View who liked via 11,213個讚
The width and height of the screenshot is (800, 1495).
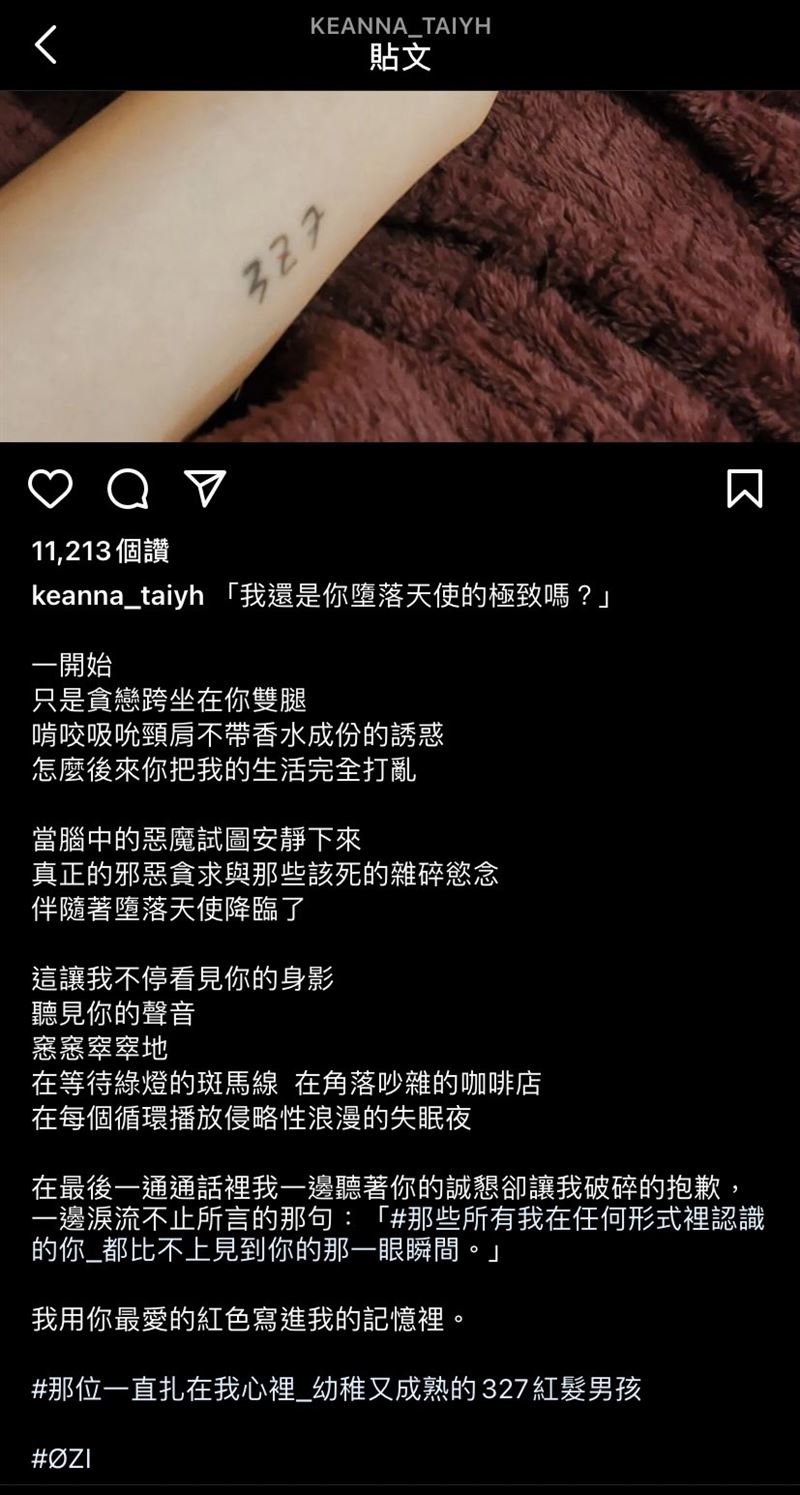pos(100,551)
